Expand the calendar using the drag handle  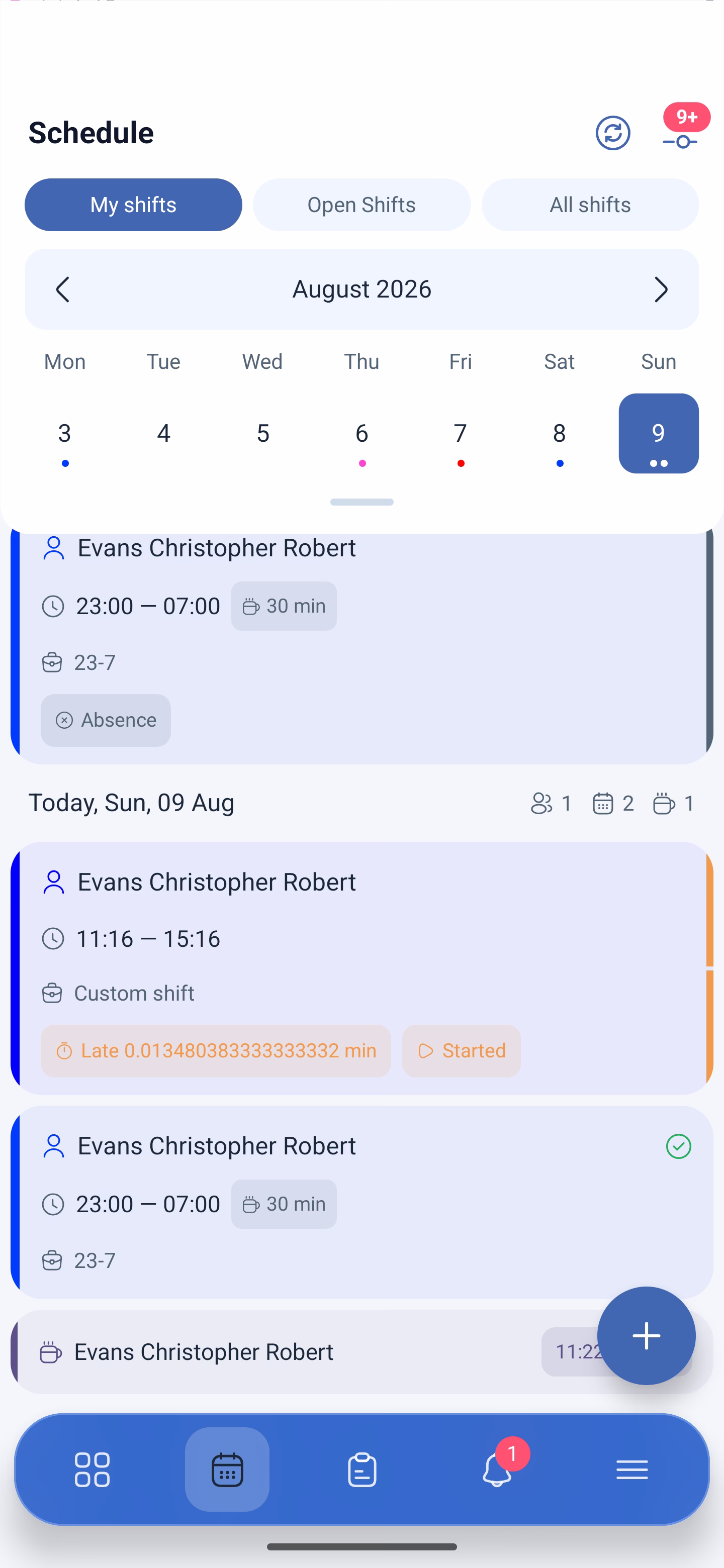pyautogui.click(x=361, y=502)
